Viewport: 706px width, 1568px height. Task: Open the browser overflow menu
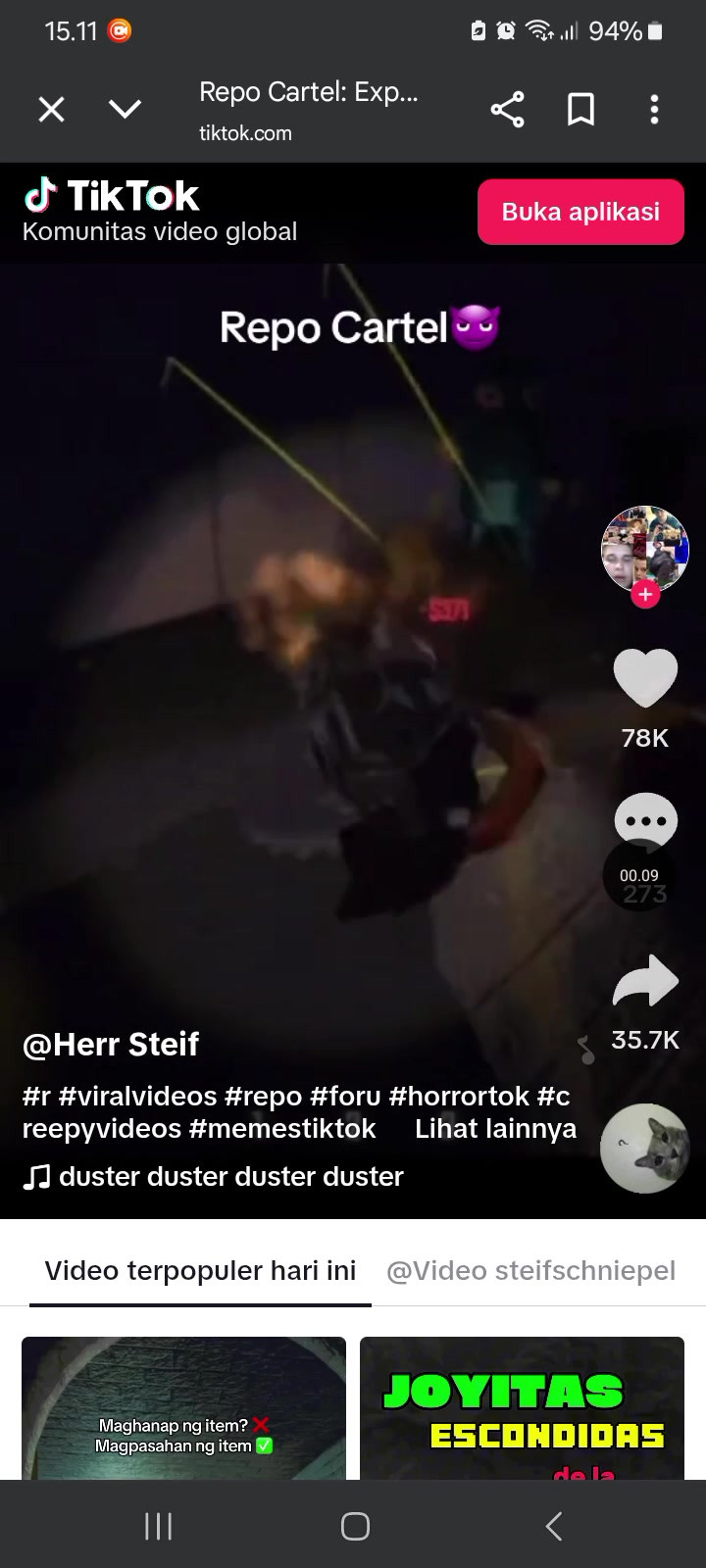(x=654, y=109)
